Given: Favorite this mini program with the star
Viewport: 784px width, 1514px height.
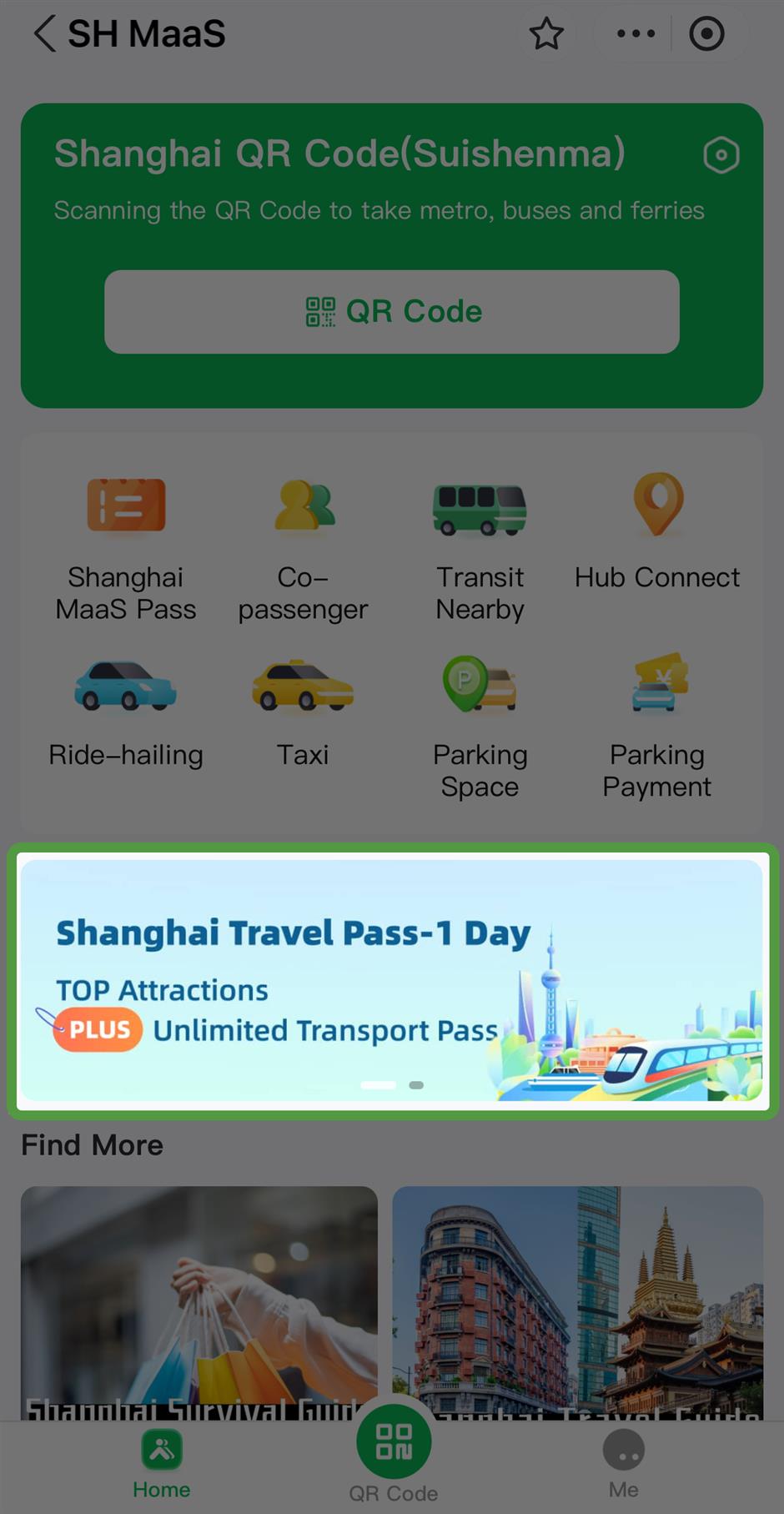Looking at the screenshot, I should (546, 34).
